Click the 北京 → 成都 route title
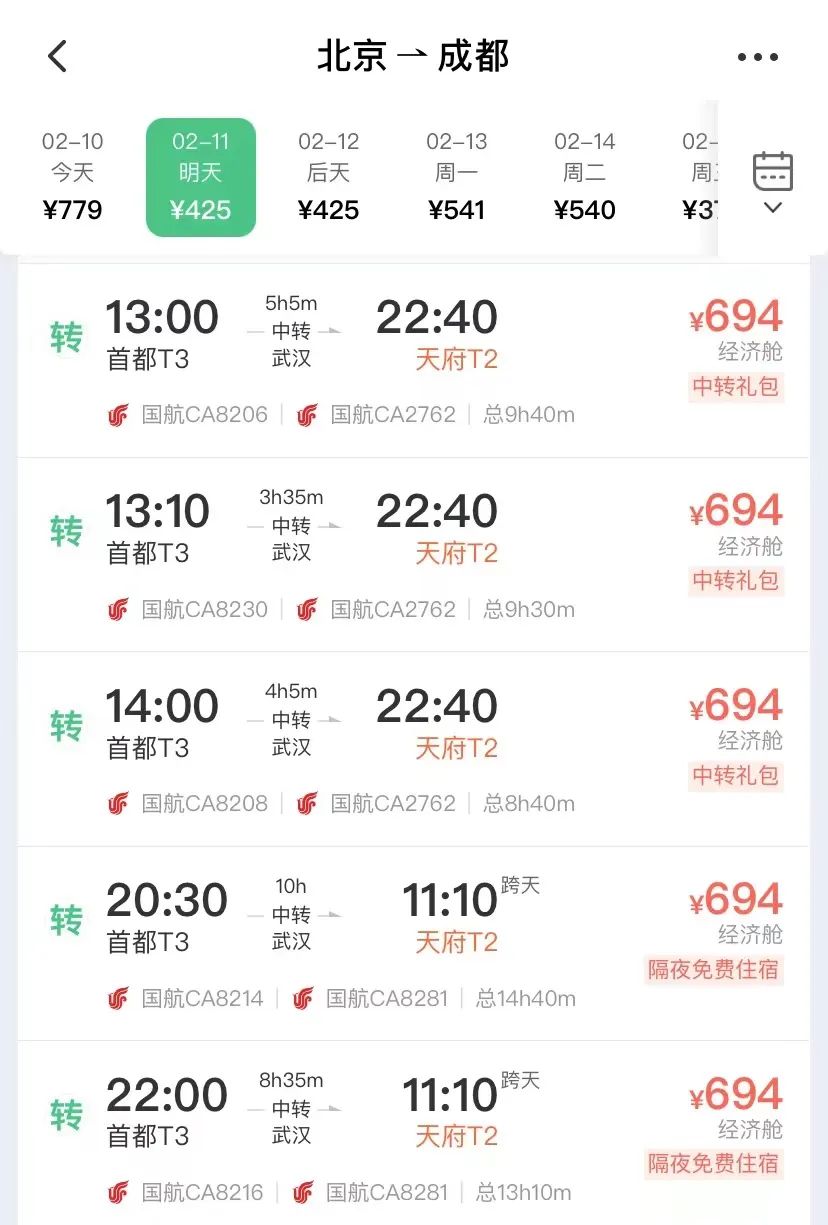Image resolution: width=828 pixels, height=1225 pixels. [x=414, y=56]
